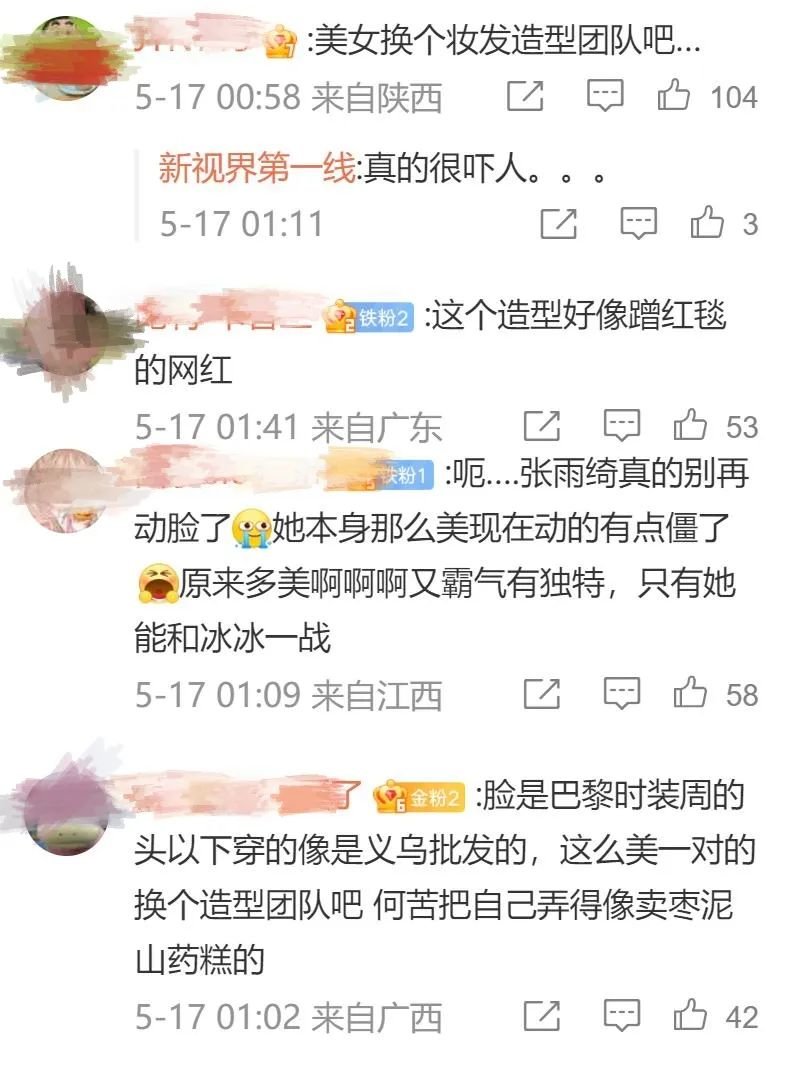Viewport: 792px width, 1065px height.
Task: Reply to 新视界第一线's comment
Action: (x=637, y=223)
